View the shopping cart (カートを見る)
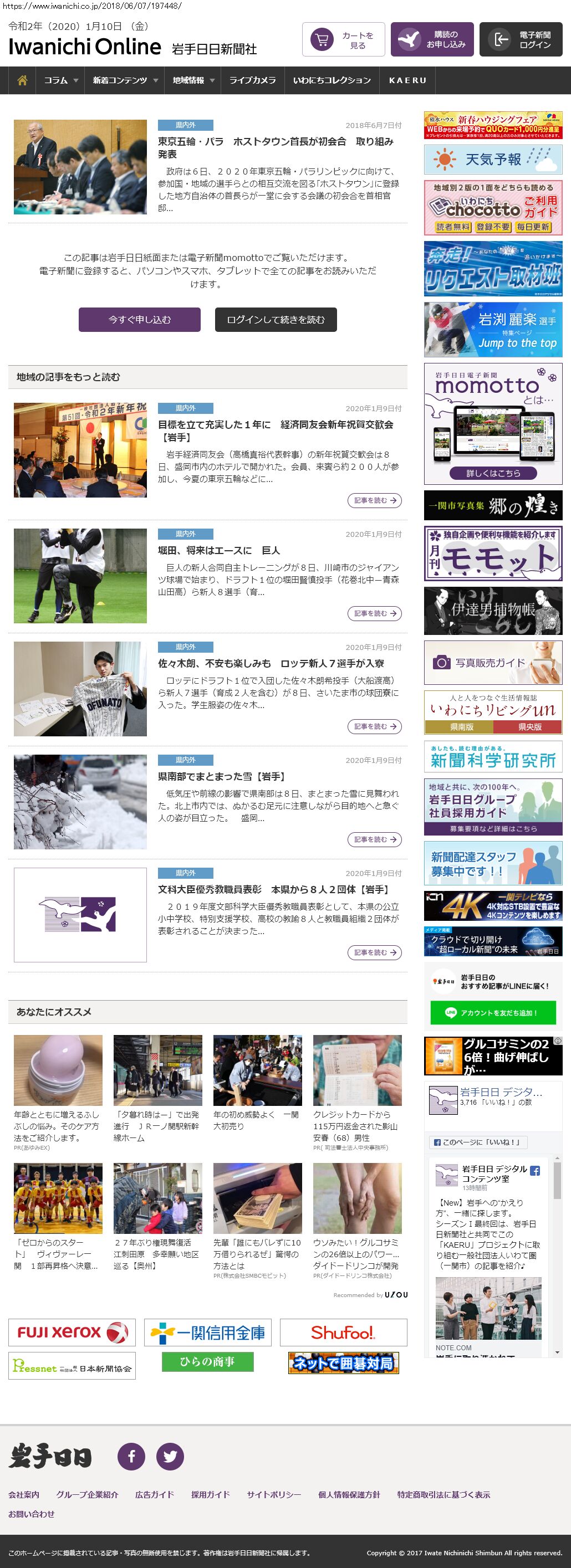The image size is (571, 1568). (x=343, y=40)
